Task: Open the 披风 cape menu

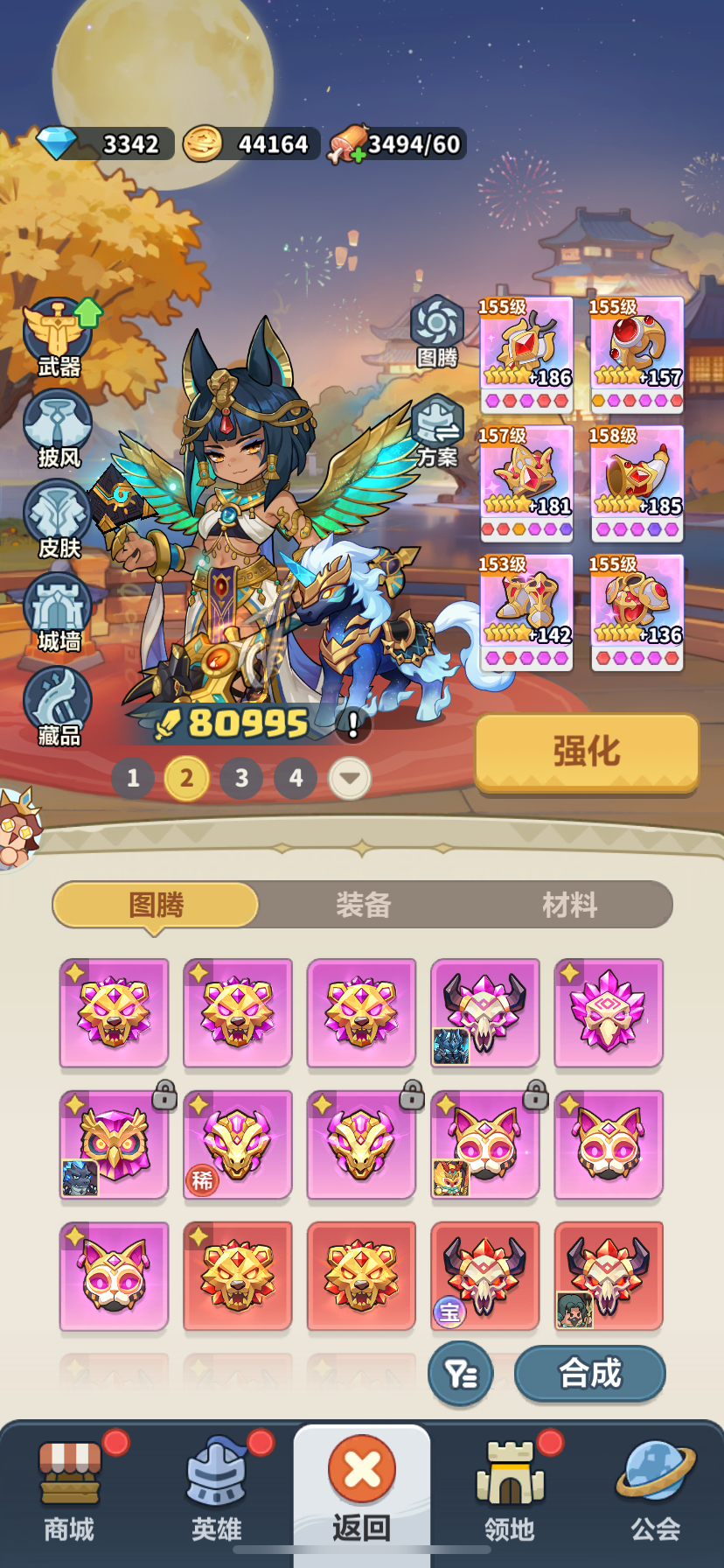Action: click(x=59, y=430)
